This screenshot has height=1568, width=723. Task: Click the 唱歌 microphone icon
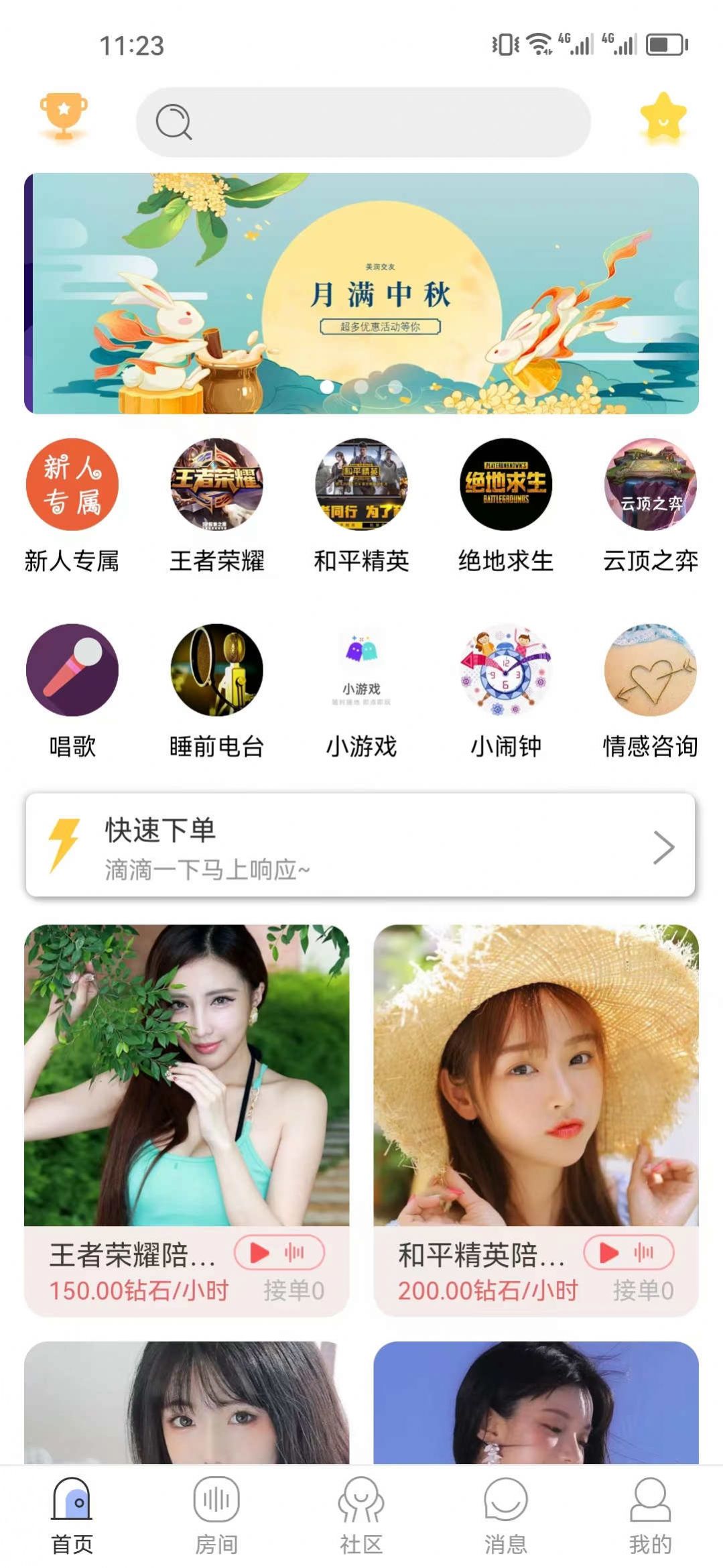pos(72,672)
